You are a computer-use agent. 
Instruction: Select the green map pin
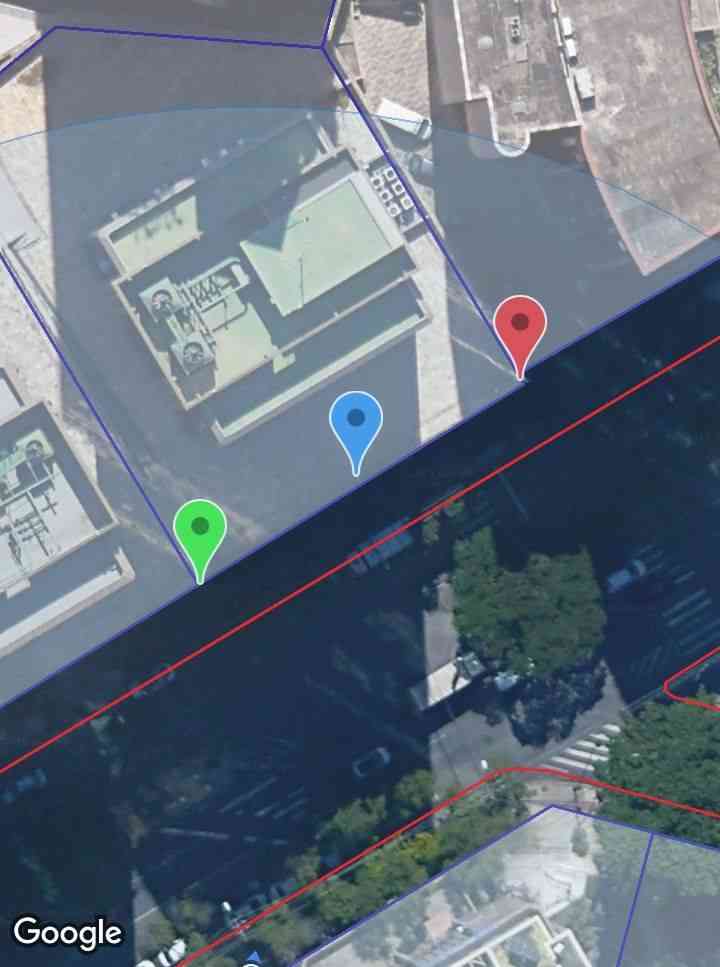200,528
